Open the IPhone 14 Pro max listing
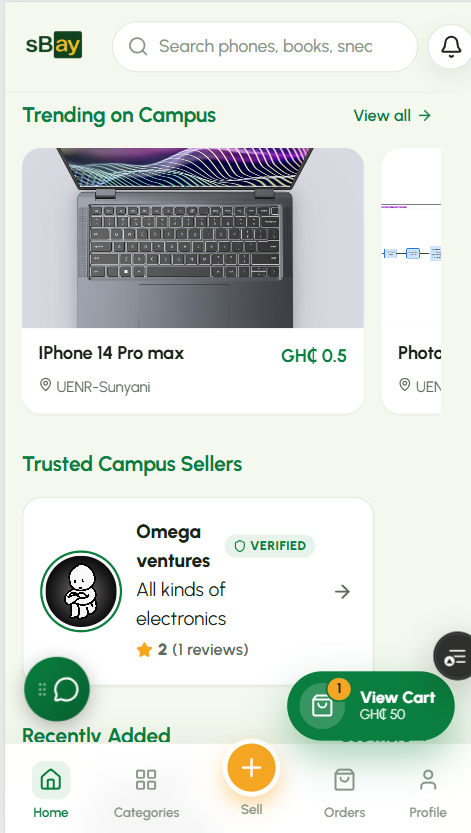This screenshot has width=471, height=833. (x=193, y=280)
